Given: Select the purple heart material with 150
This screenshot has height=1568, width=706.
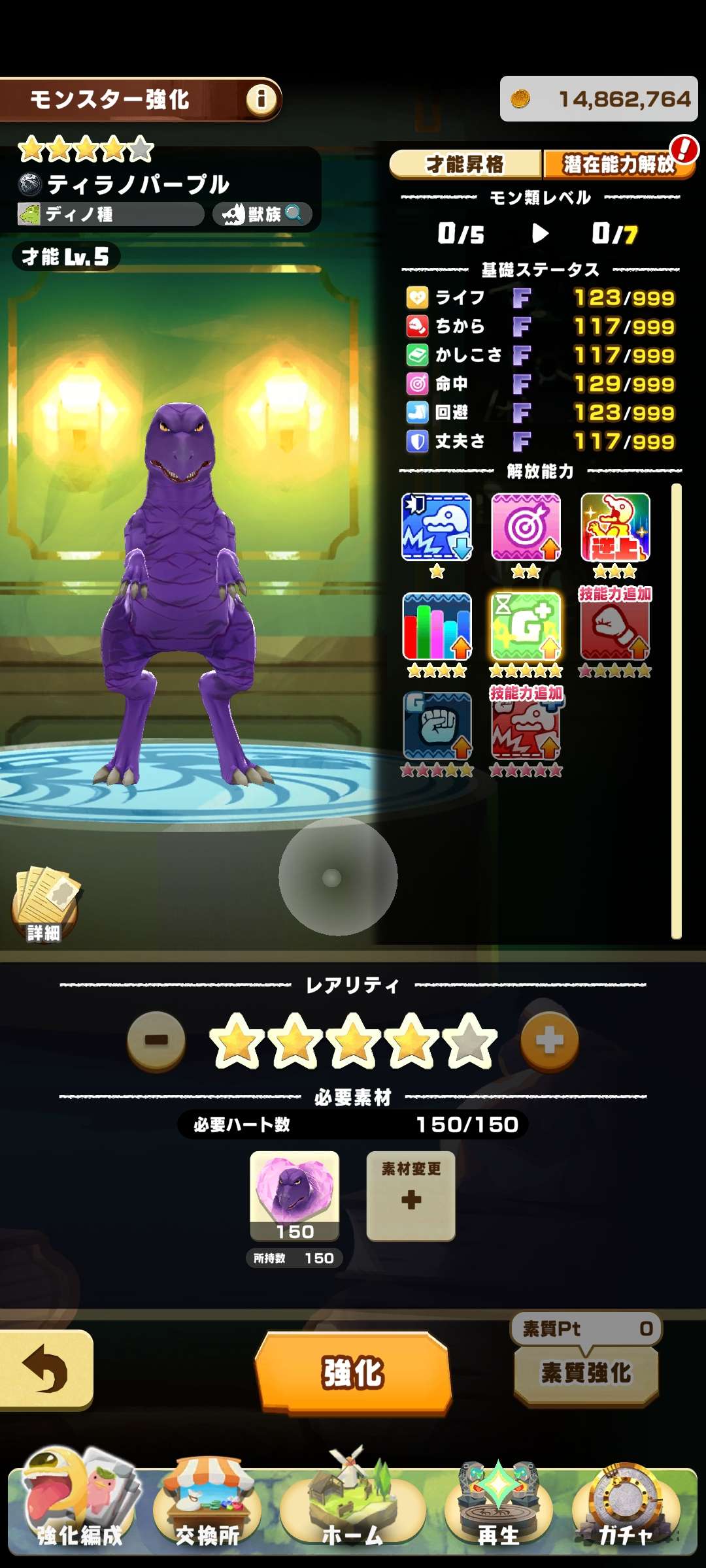Looking at the screenshot, I should pyautogui.click(x=295, y=1195).
